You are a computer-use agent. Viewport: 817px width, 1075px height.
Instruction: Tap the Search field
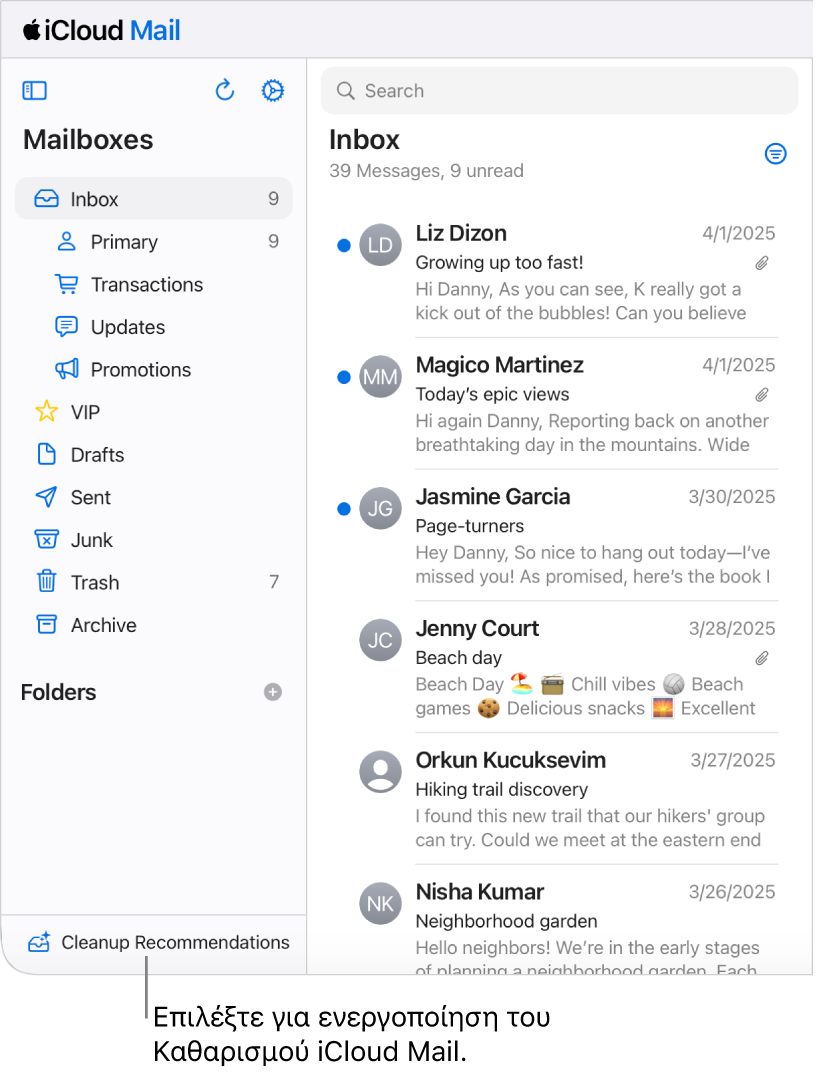tap(560, 91)
